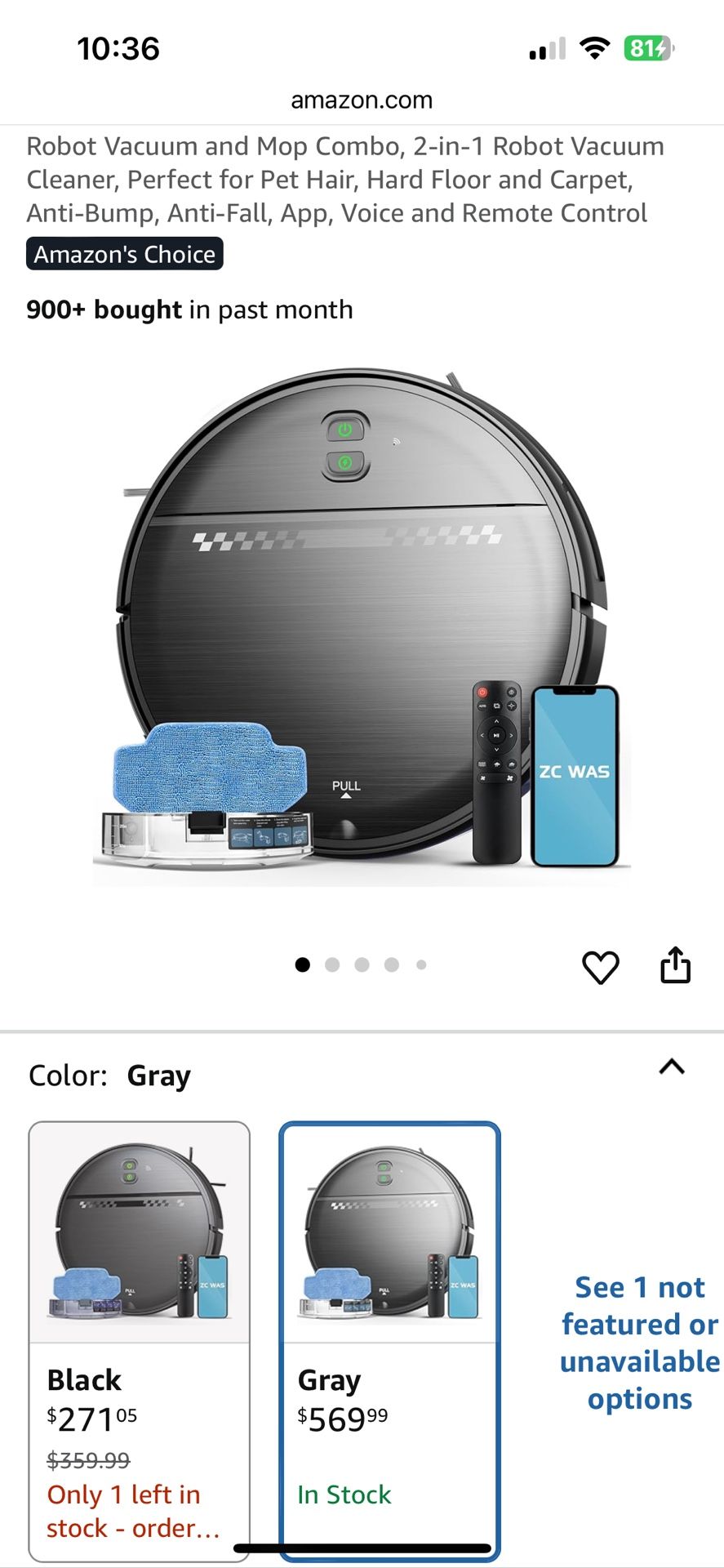Tap the first carousel dot indicator

[303, 964]
